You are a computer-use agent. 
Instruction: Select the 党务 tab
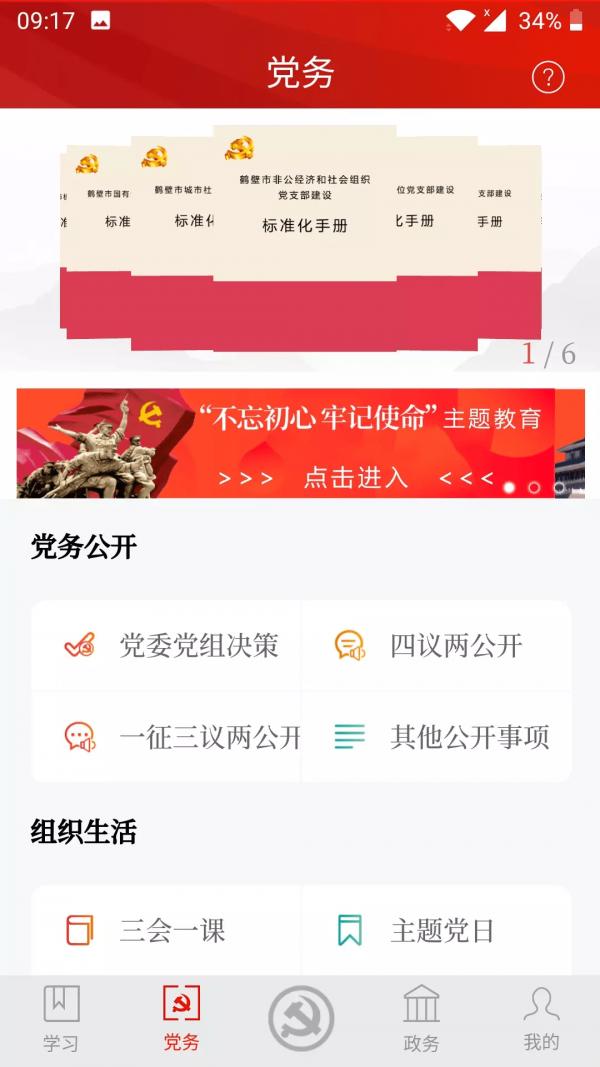click(181, 1019)
